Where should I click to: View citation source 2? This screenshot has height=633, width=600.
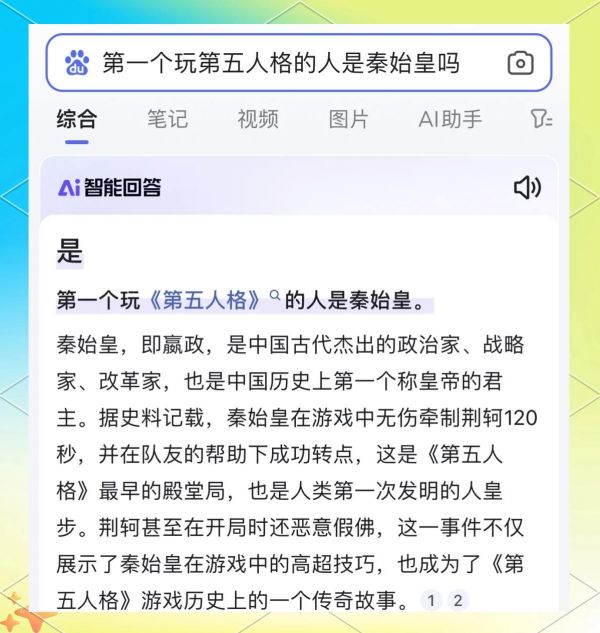[458, 600]
